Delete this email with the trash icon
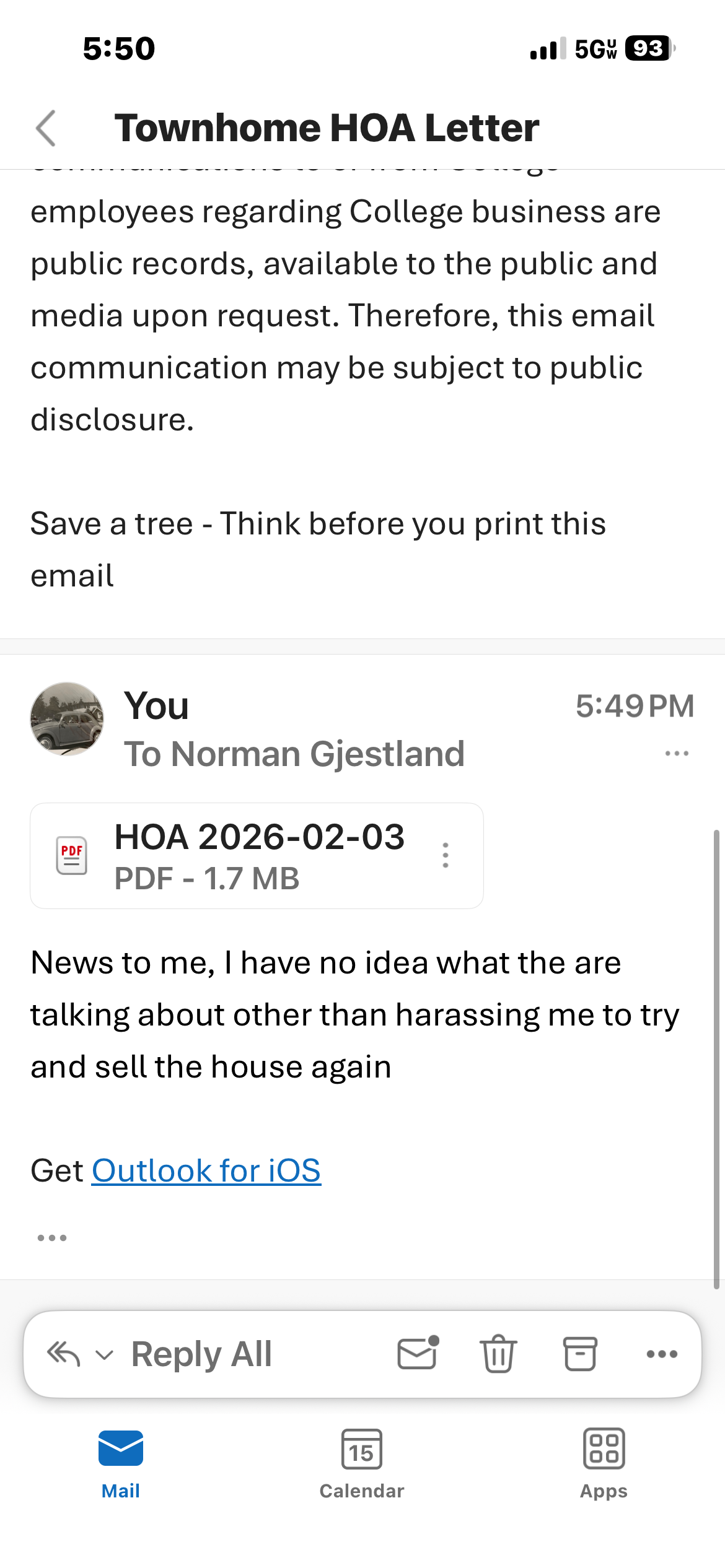 [498, 1354]
